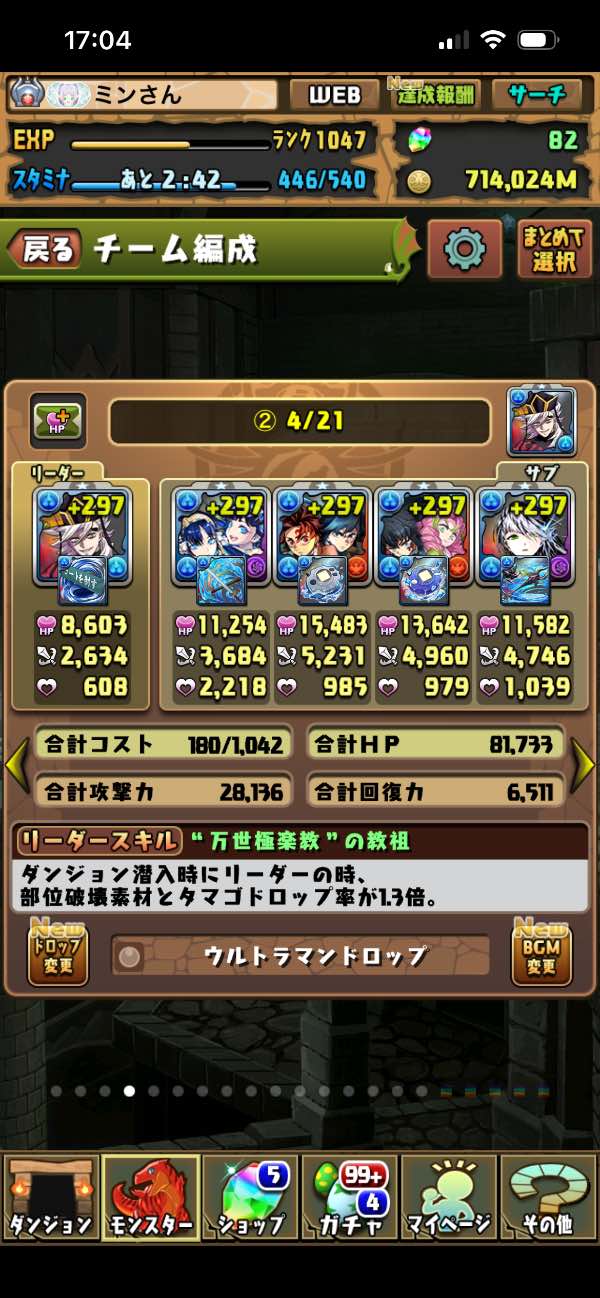
Task: Switch to the ショップ tab
Action: pos(250,1197)
